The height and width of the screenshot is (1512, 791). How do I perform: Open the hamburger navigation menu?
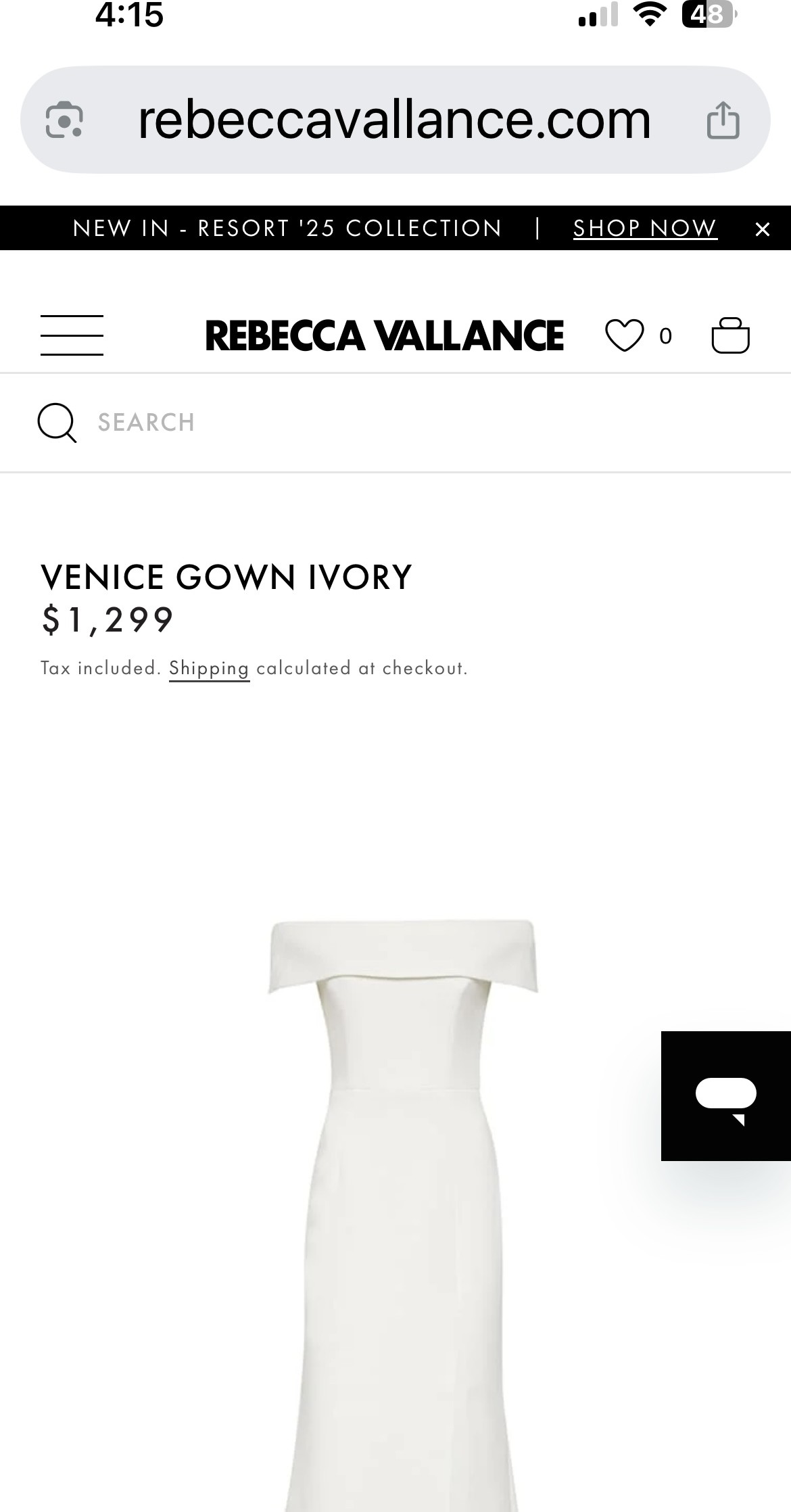[x=72, y=335]
